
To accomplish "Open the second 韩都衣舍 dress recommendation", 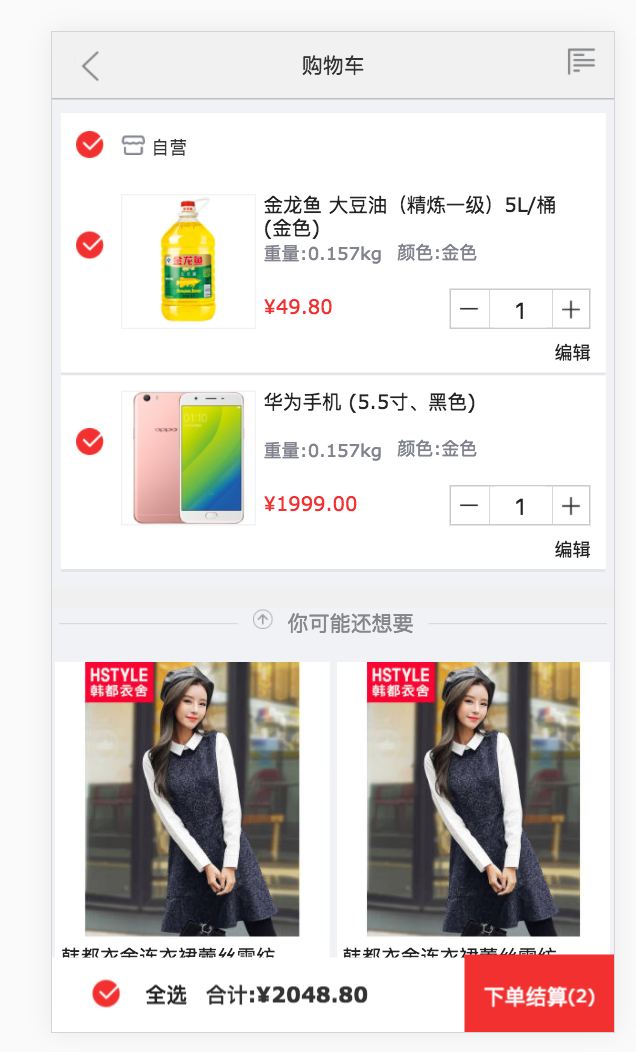I will [473, 800].
